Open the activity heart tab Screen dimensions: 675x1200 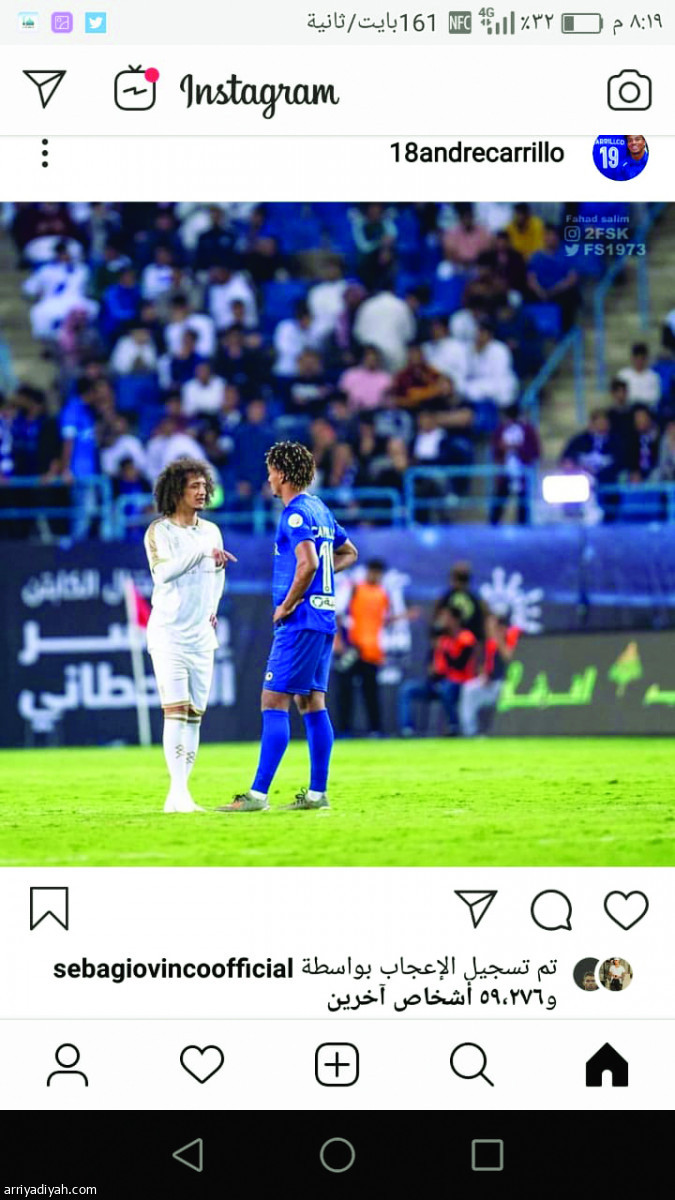click(202, 1065)
